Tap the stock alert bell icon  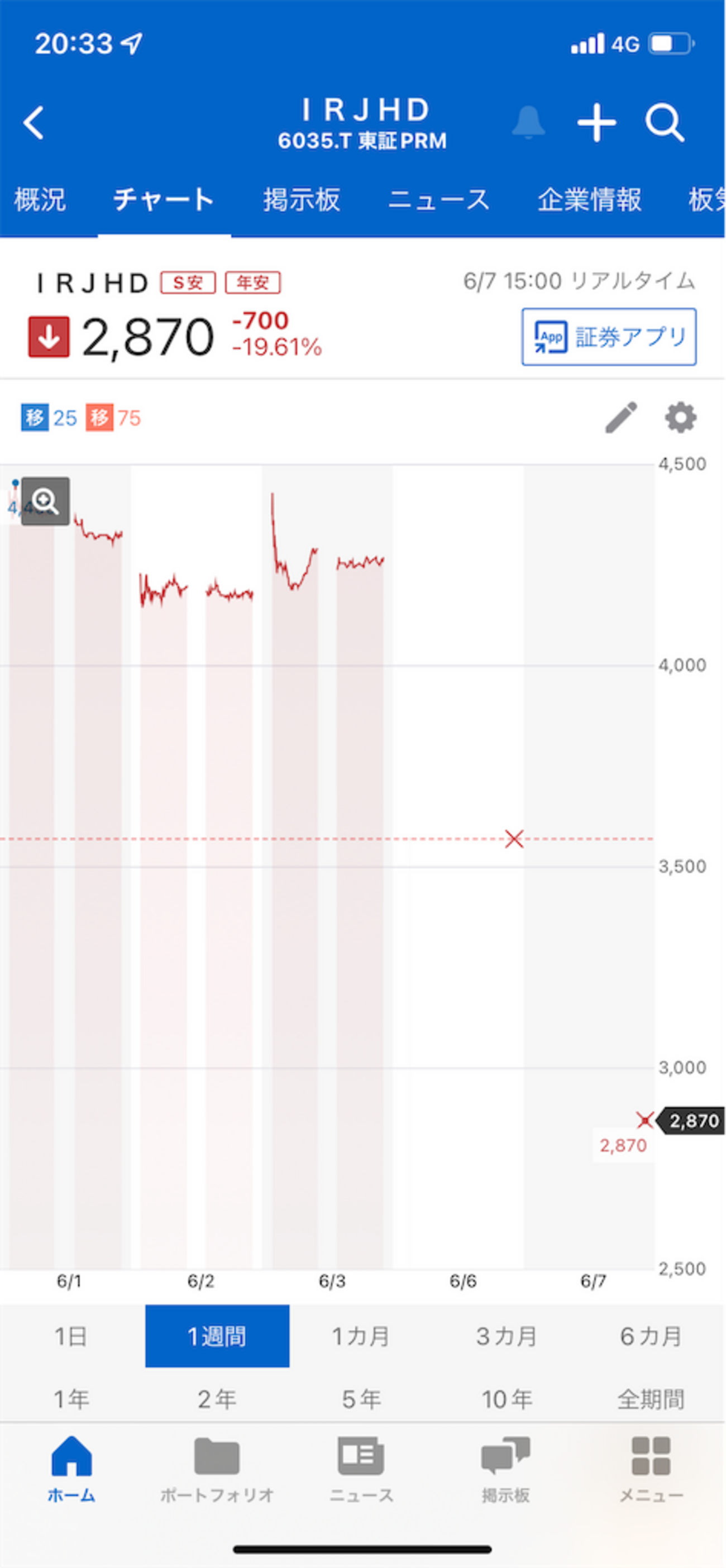tap(528, 123)
